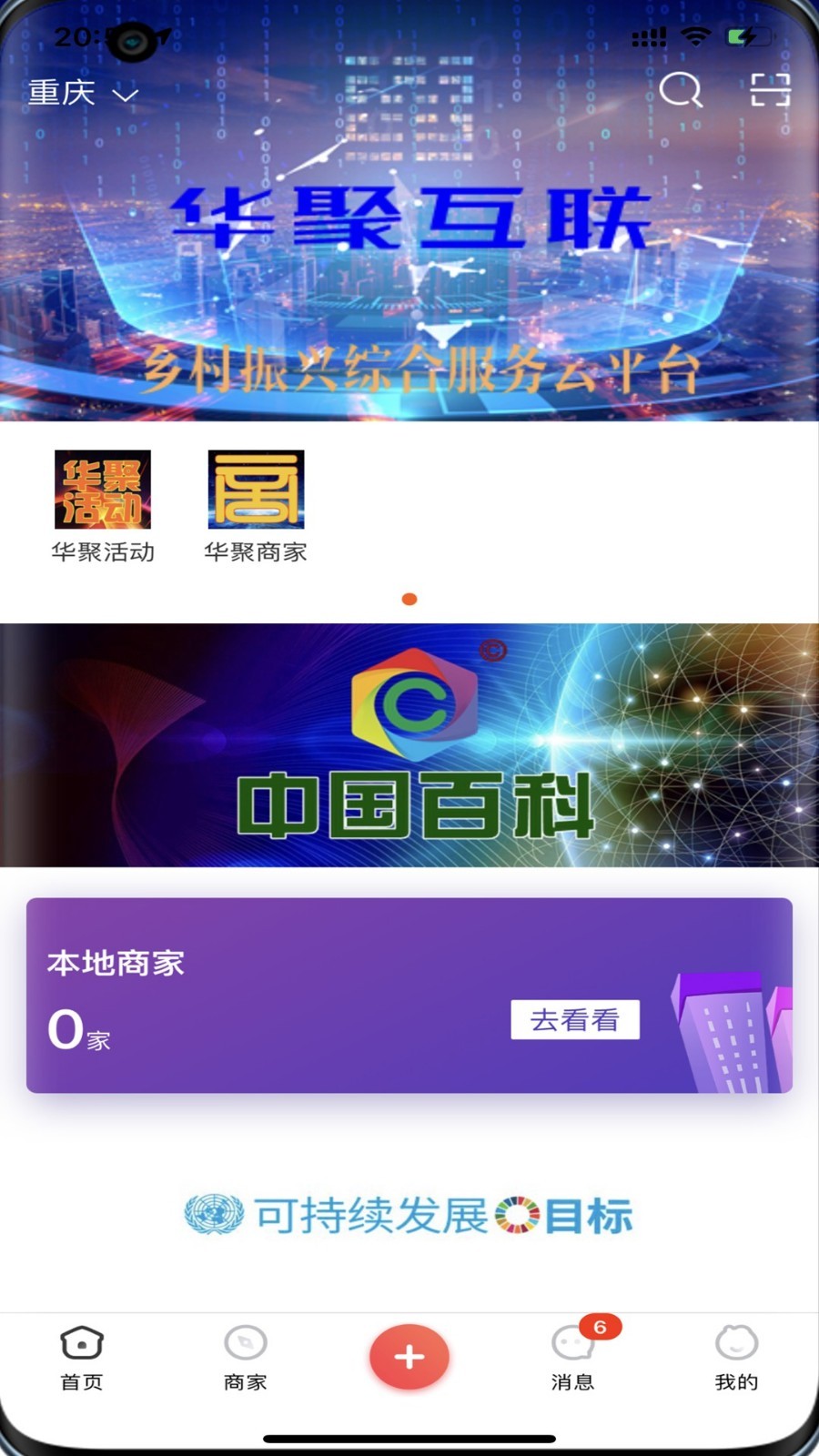
Task: Tap the QR code scan icon
Action: (772, 91)
